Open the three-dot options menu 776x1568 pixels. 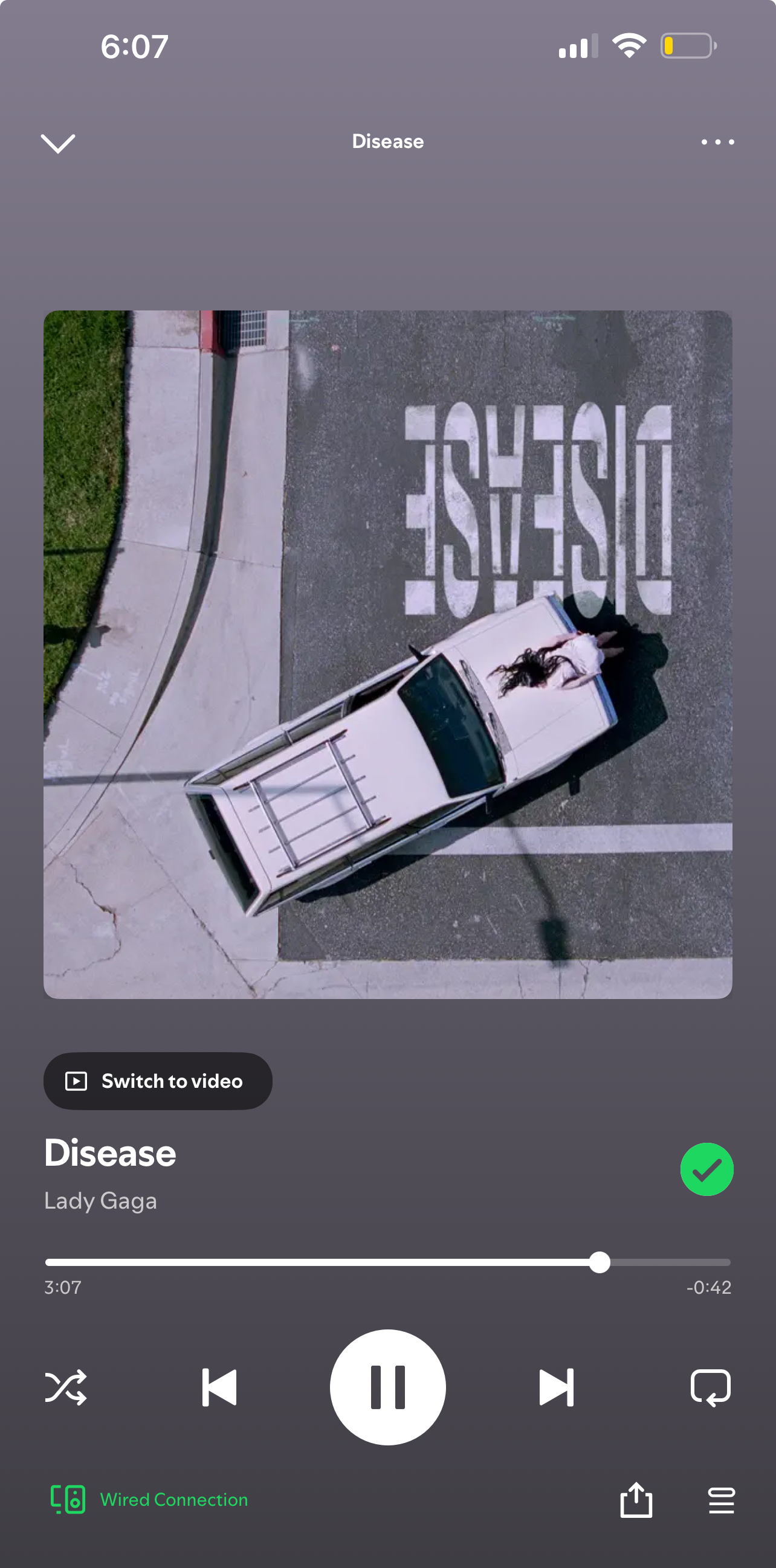(717, 142)
